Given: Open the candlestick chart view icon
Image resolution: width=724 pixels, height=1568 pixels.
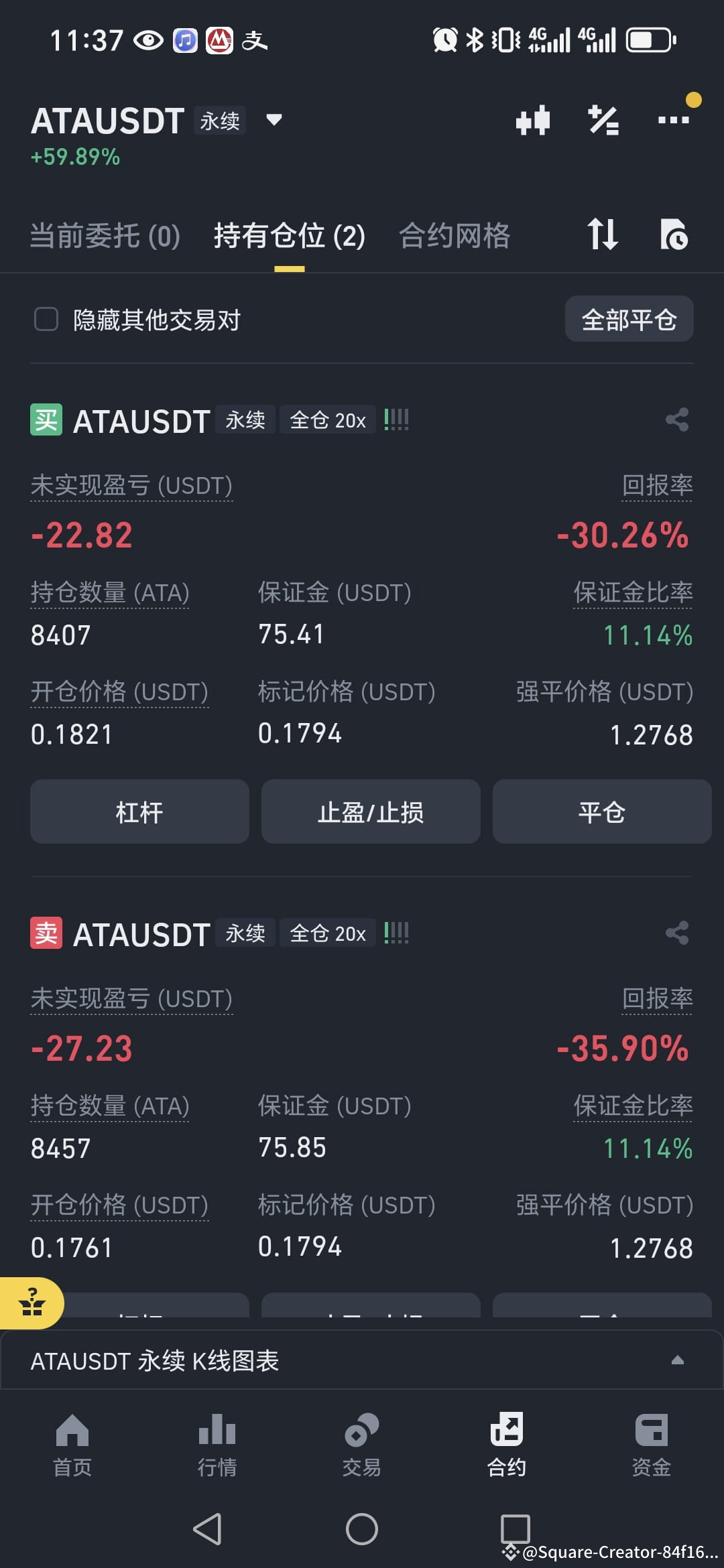Looking at the screenshot, I should tap(533, 121).
